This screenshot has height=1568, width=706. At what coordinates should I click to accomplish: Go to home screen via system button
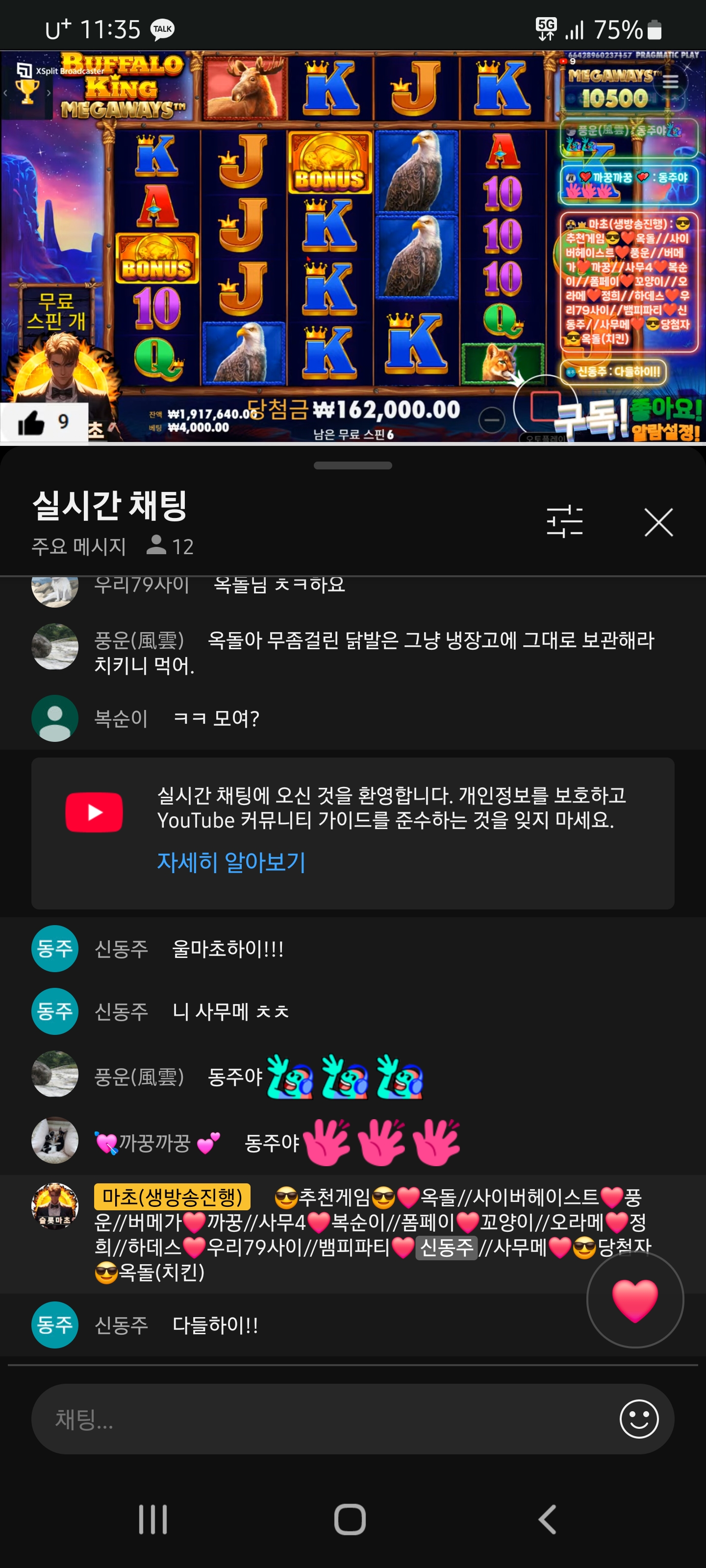click(x=350, y=1519)
